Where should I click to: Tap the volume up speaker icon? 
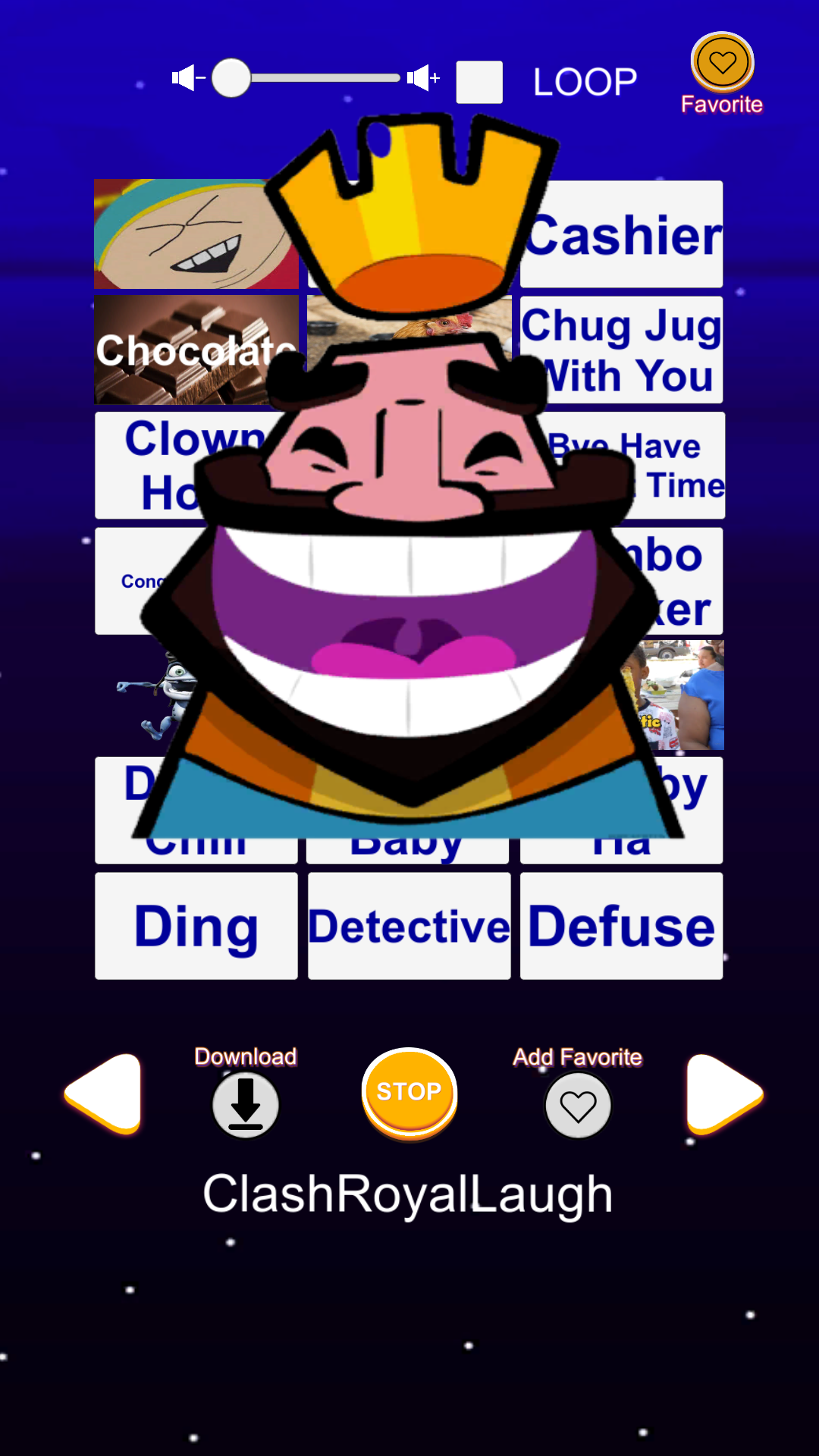coord(422,77)
